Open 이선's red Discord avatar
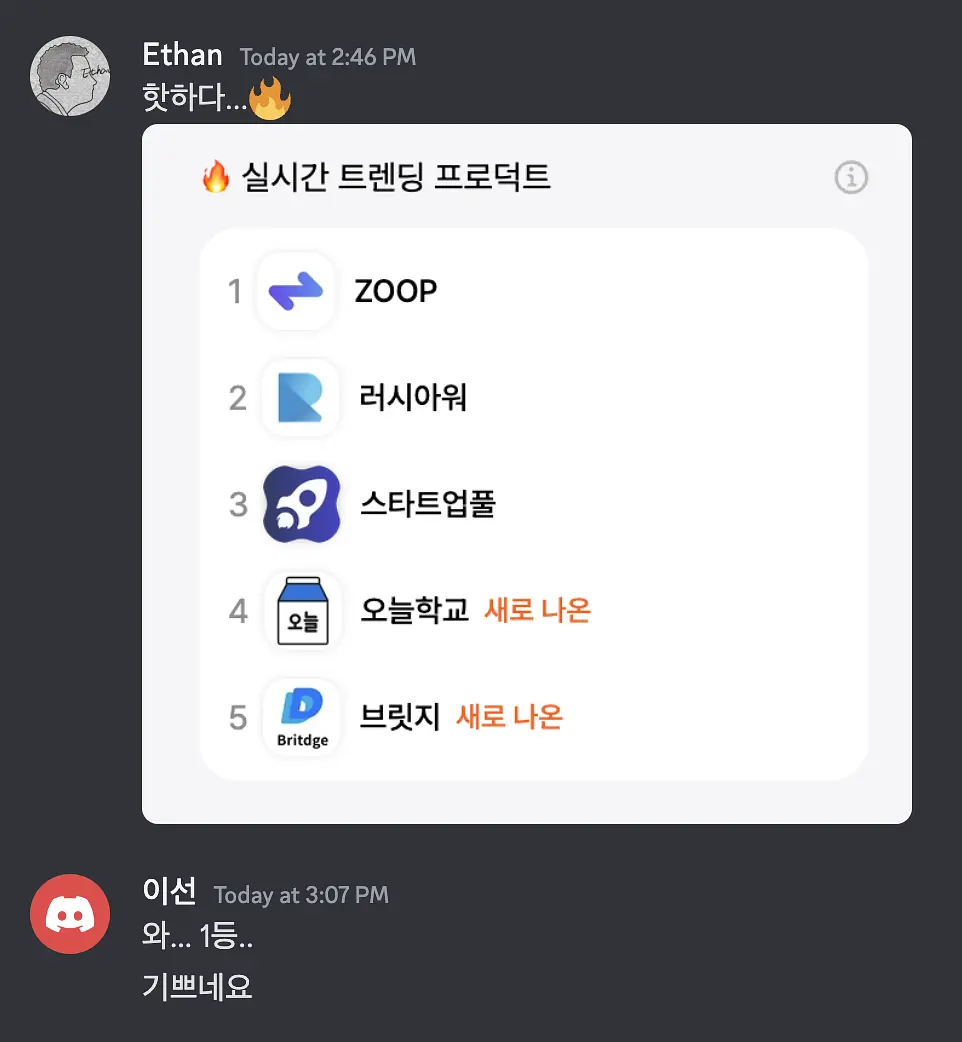 tap(70, 914)
